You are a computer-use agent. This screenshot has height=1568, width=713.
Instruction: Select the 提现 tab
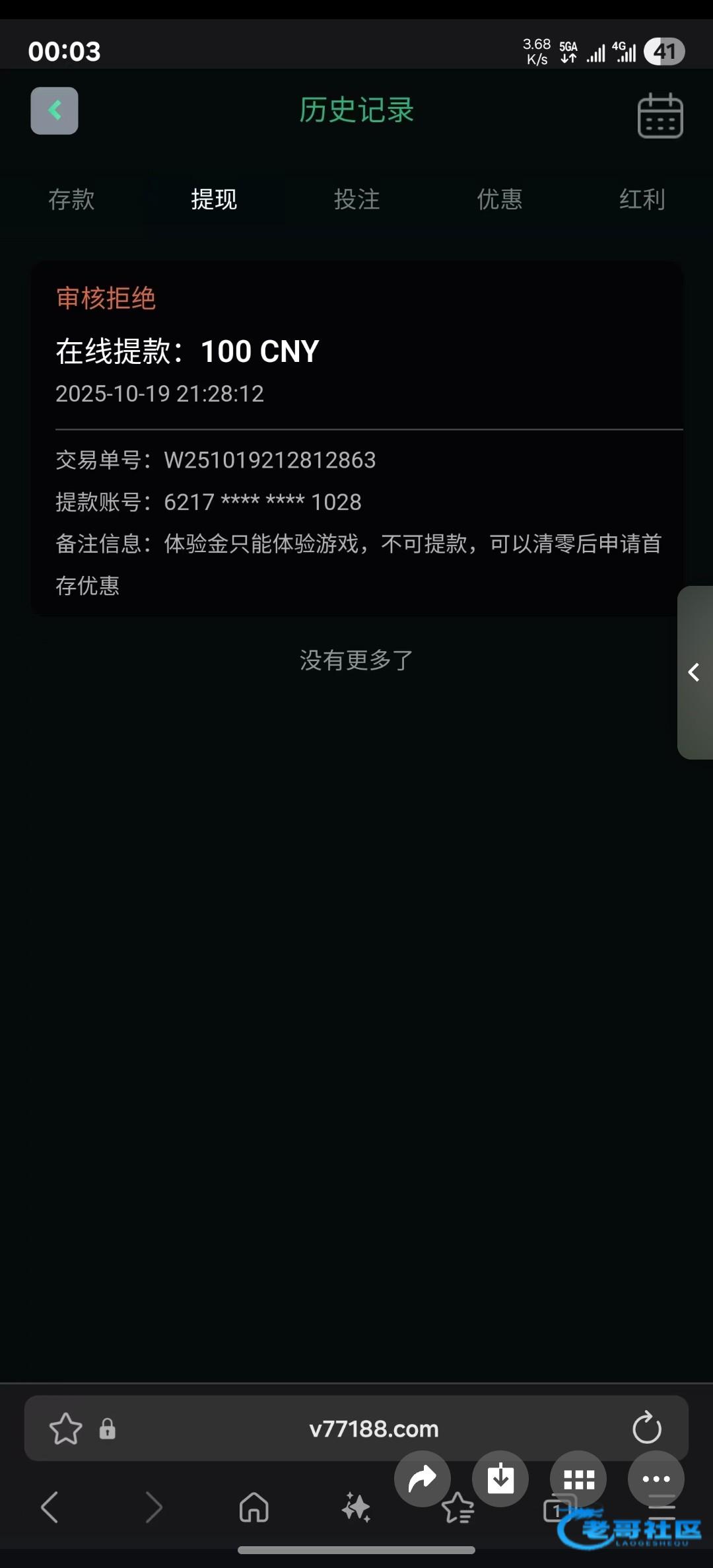(214, 199)
